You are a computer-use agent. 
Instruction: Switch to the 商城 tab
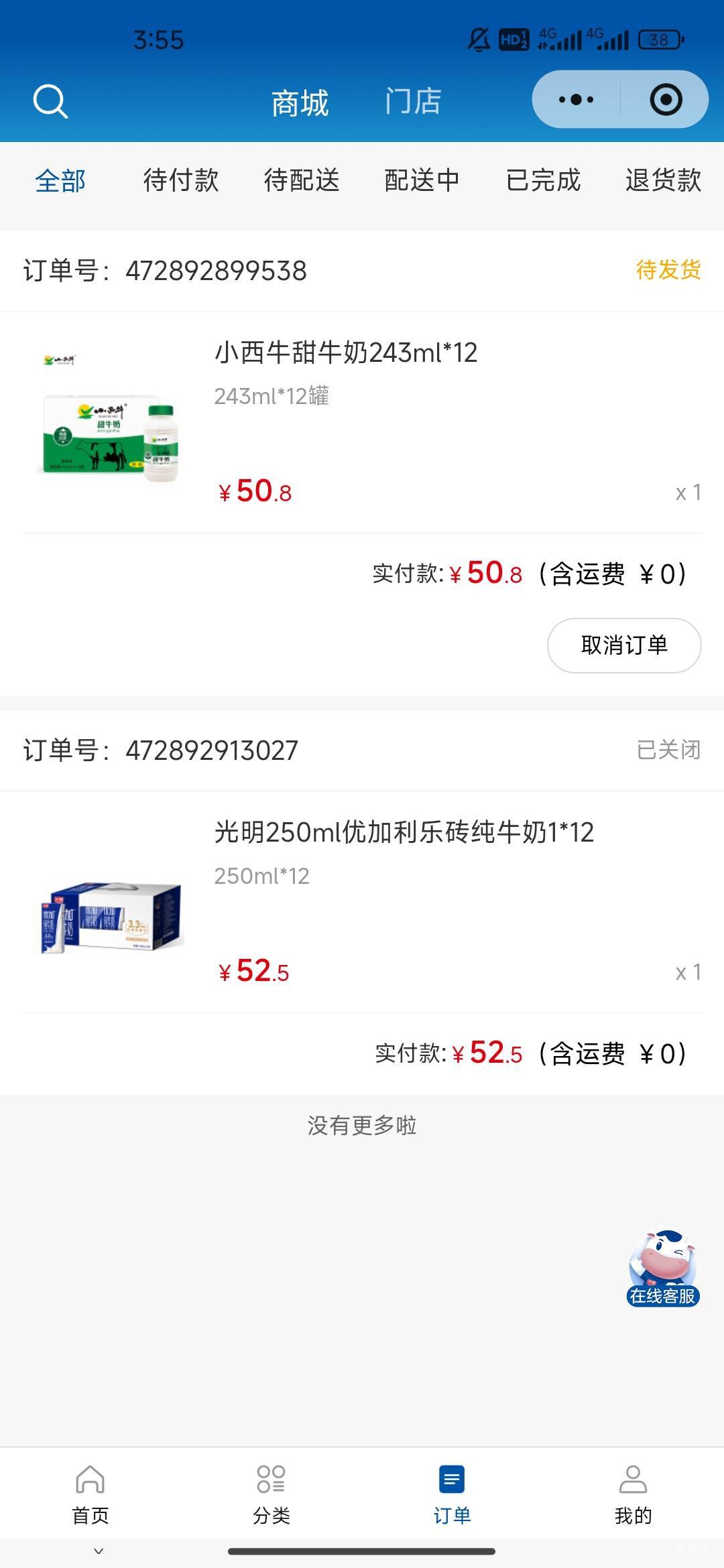pos(300,103)
